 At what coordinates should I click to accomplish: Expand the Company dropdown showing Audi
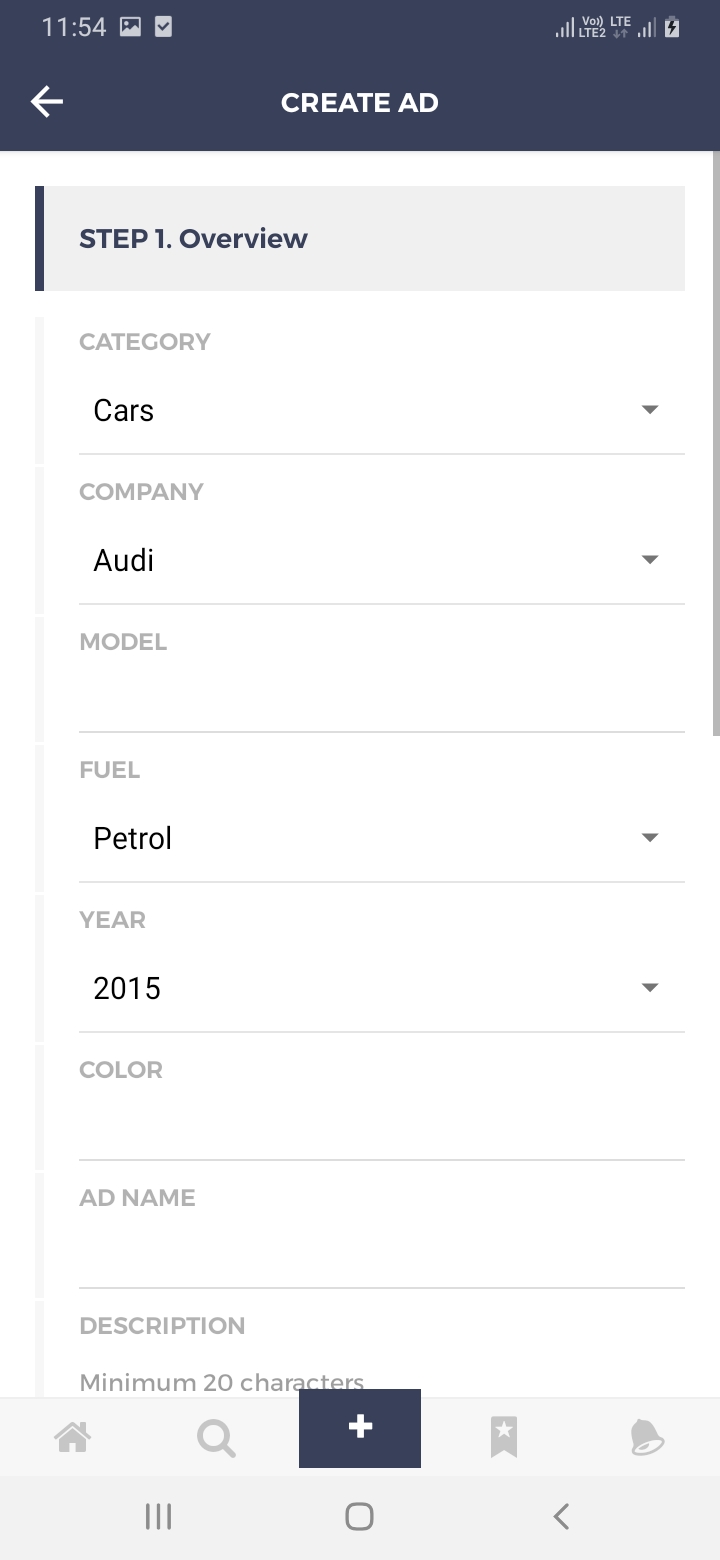click(x=650, y=559)
